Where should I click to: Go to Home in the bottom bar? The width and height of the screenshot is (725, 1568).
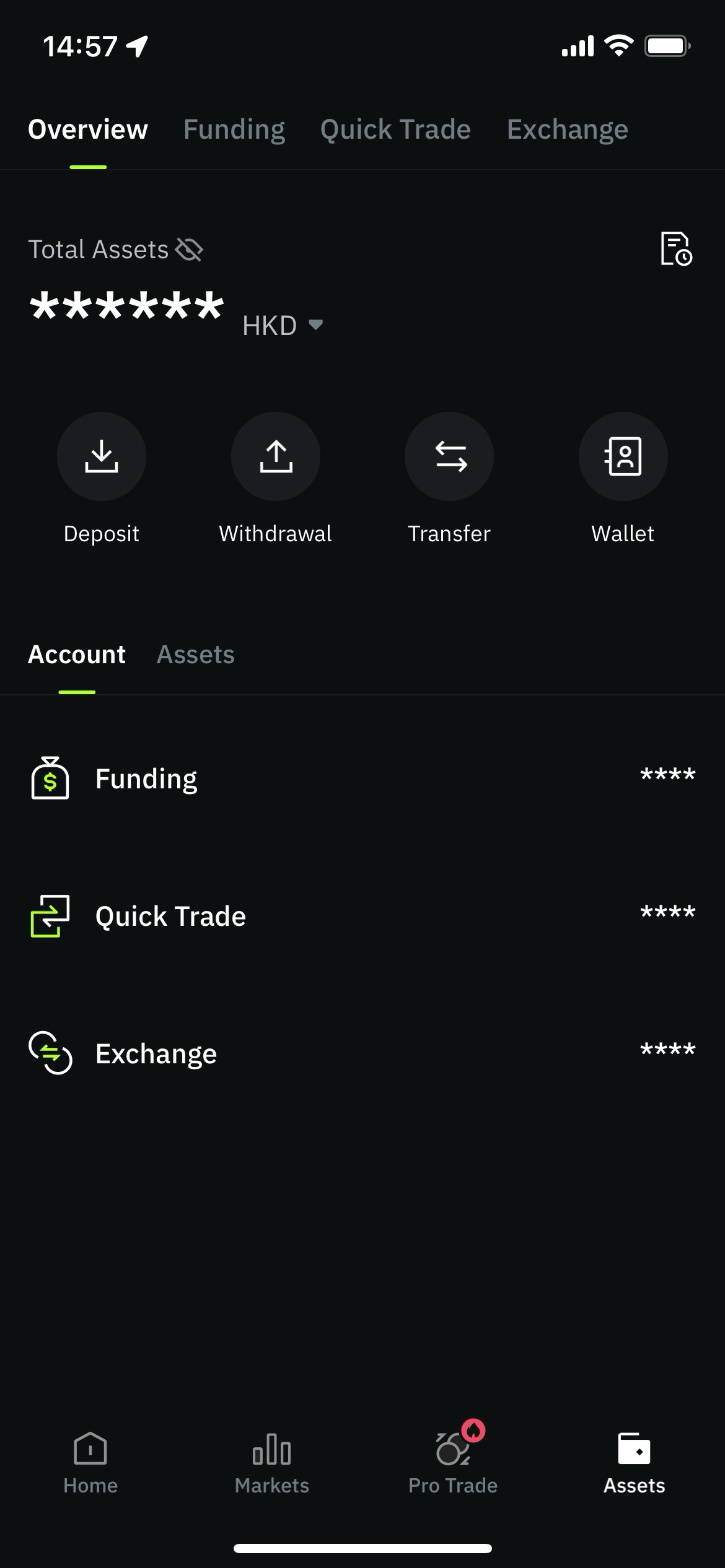90,1464
